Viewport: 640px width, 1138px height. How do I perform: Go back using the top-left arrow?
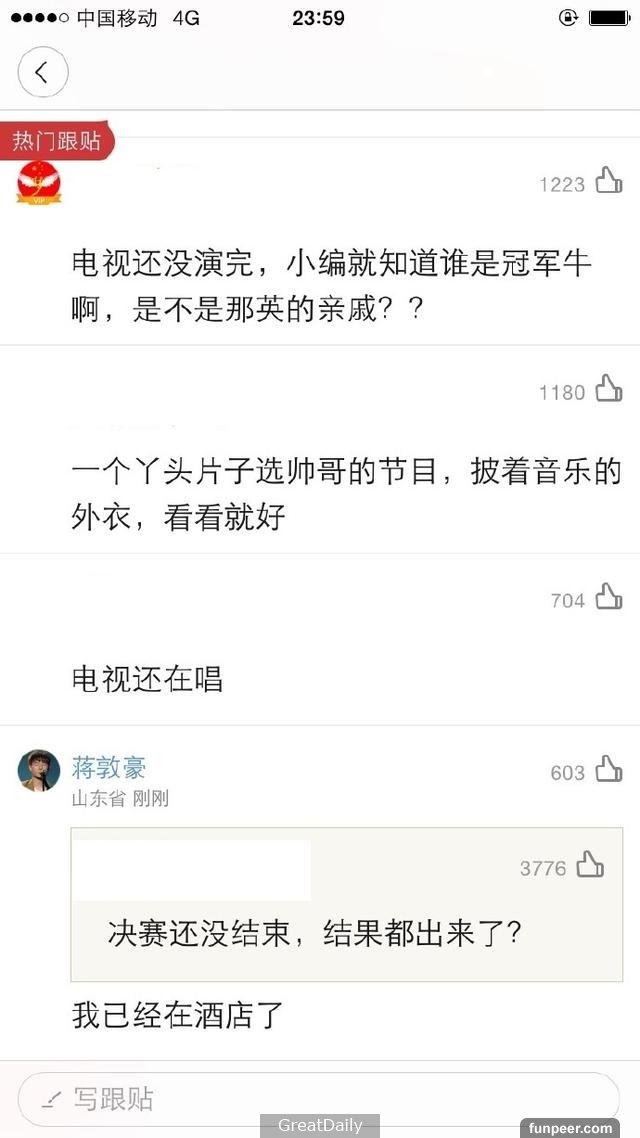pyautogui.click(x=42, y=73)
